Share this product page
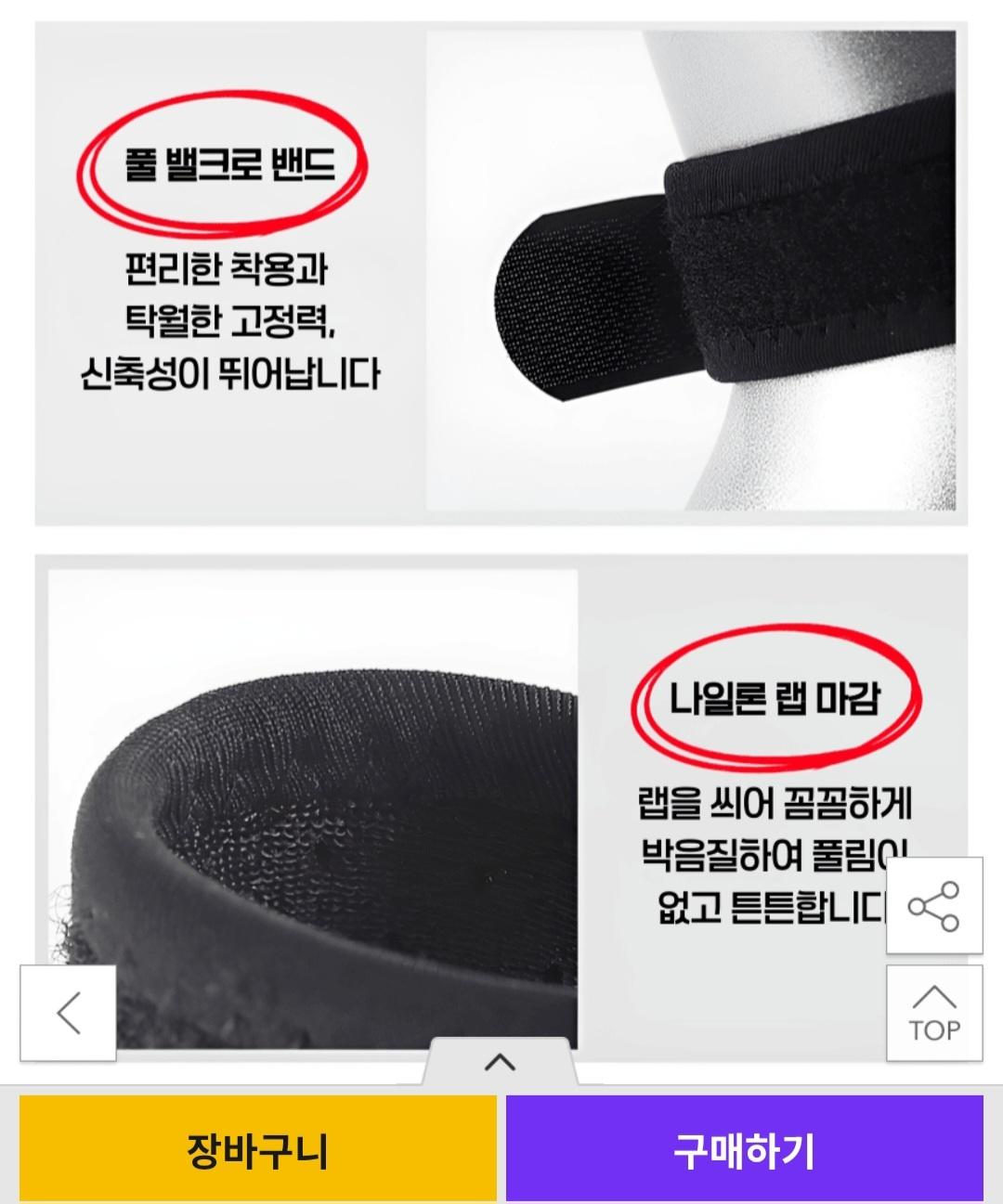 (x=934, y=906)
